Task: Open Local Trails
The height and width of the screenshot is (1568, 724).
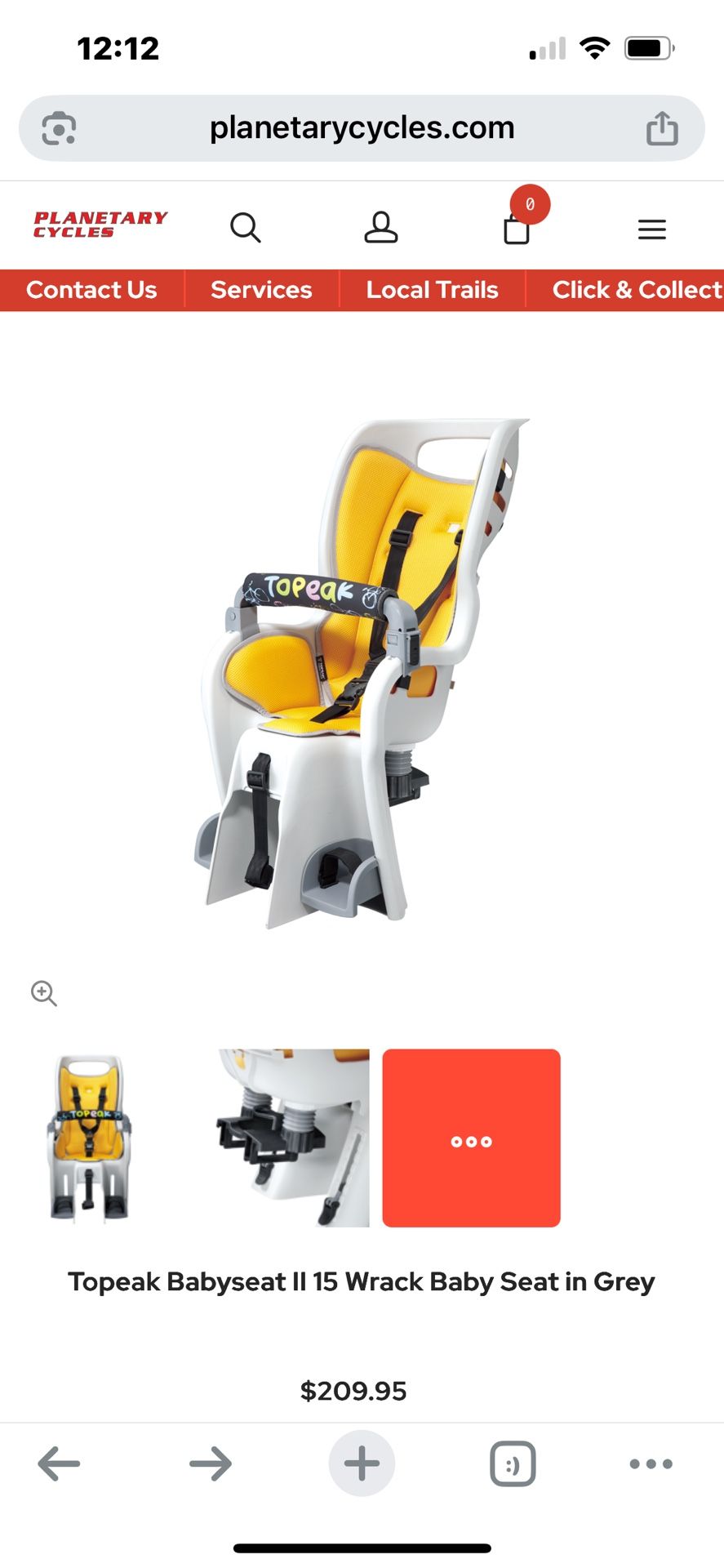Action: [x=432, y=290]
